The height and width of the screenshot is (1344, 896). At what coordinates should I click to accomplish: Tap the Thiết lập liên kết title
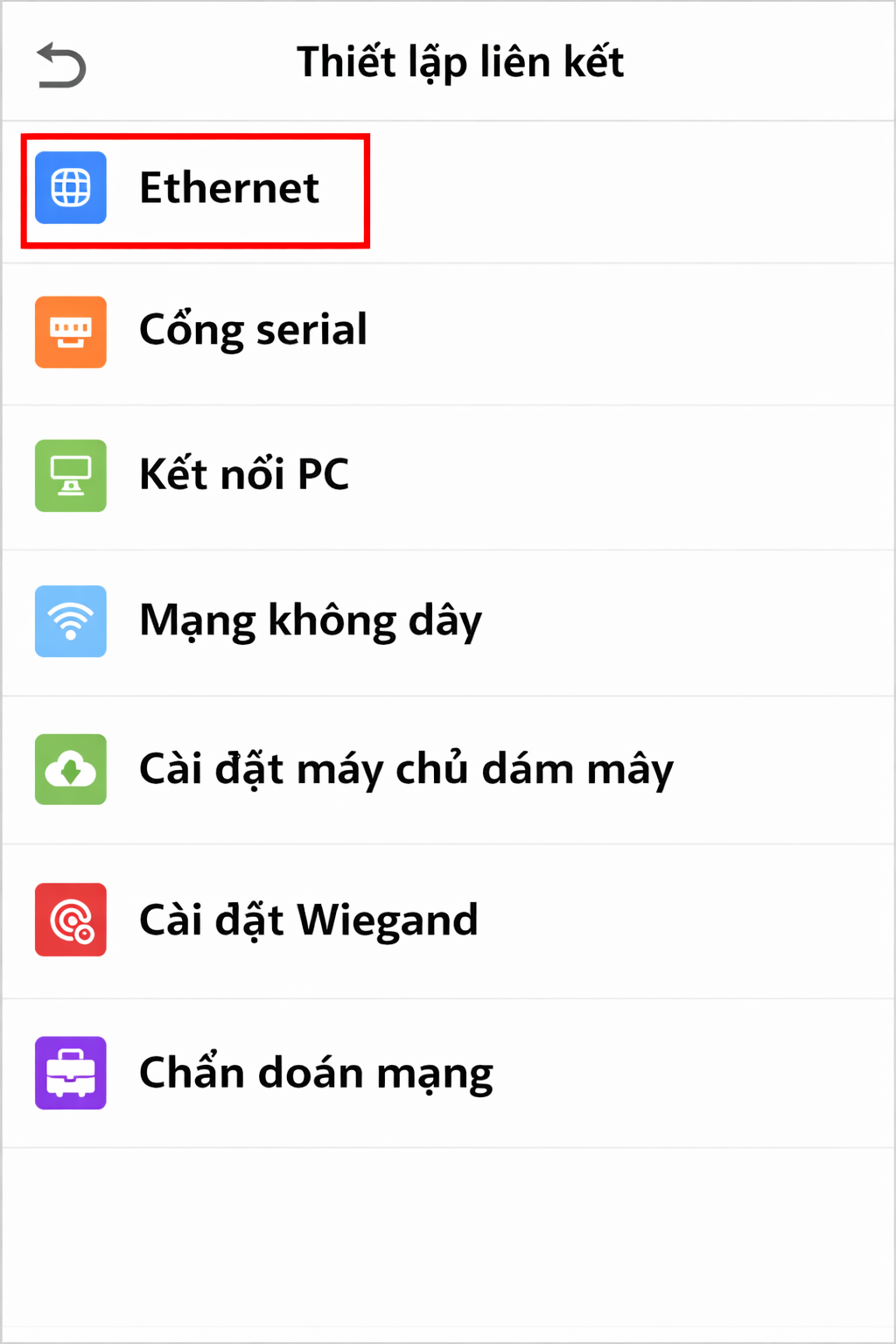coord(461,61)
